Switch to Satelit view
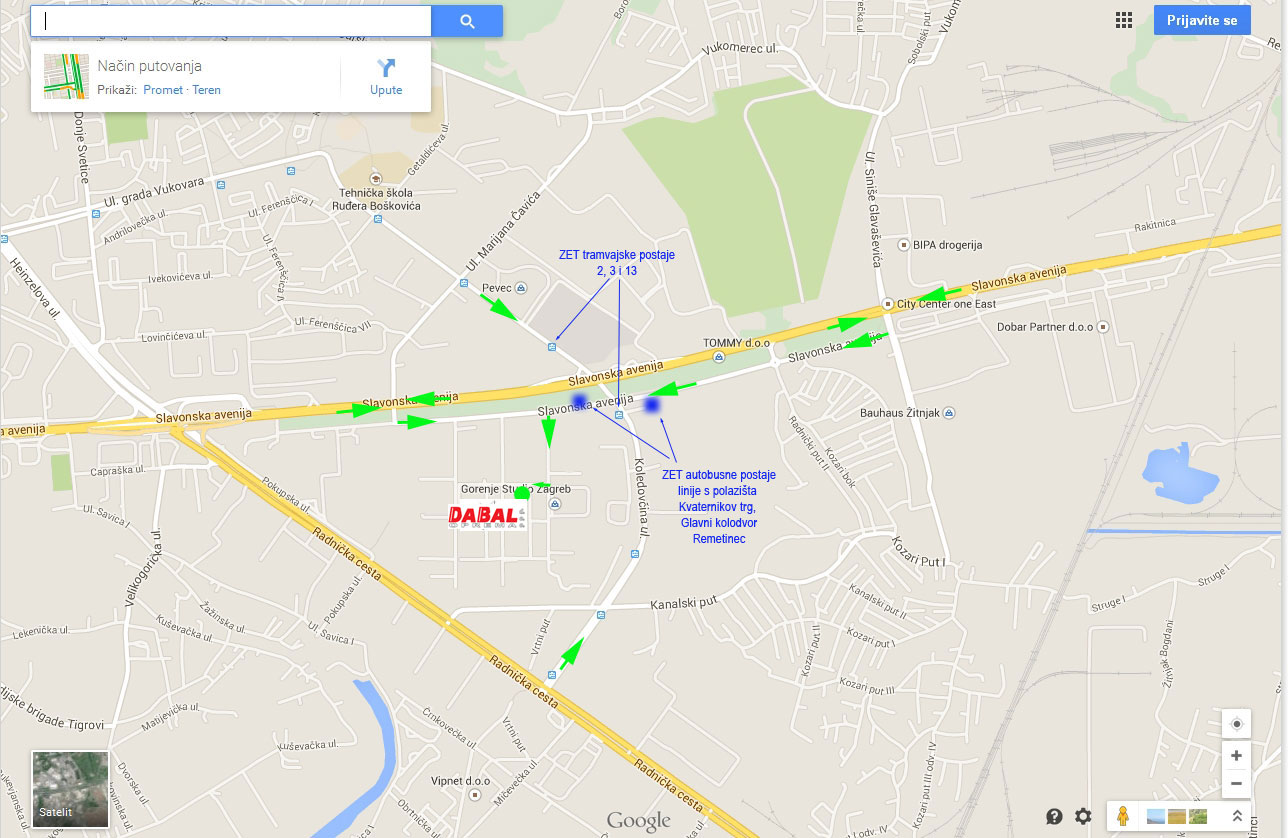This screenshot has width=1288, height=838. pyautogui.click(x=70, y=789)
